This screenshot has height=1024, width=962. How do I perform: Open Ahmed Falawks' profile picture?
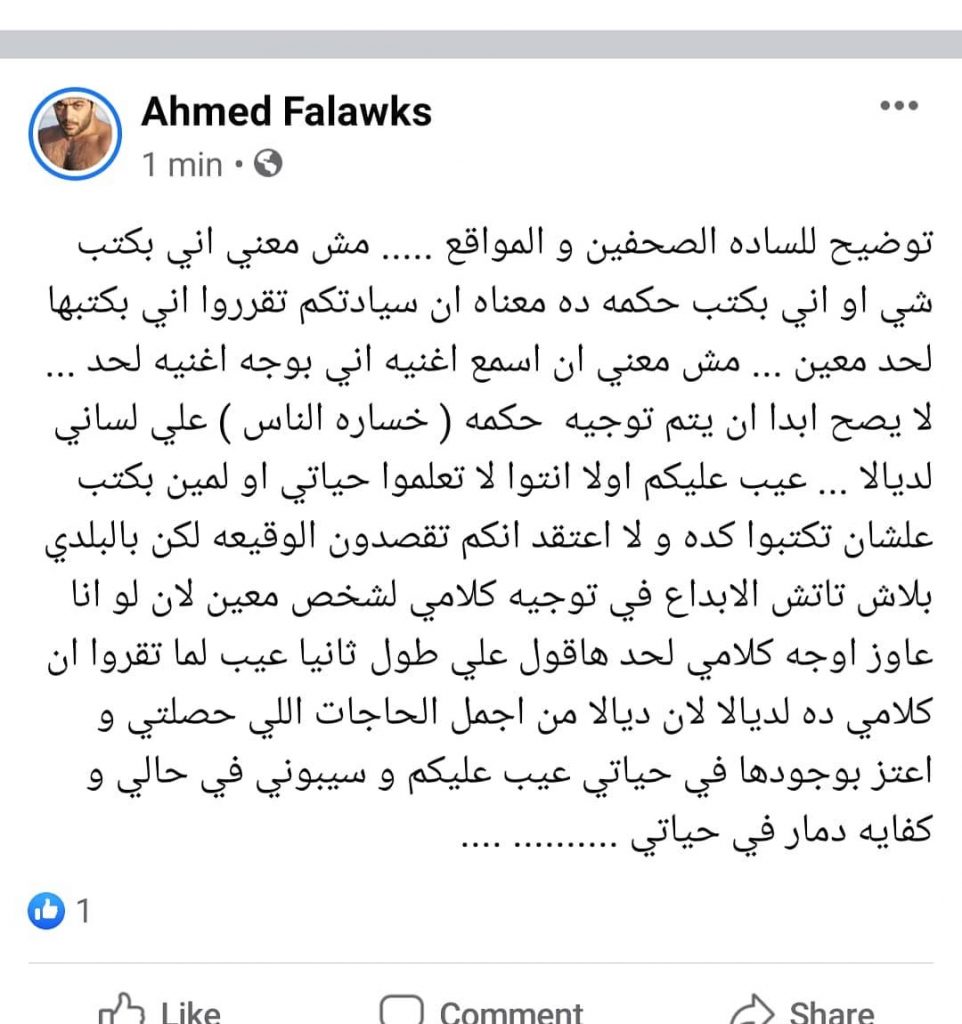[75, 132]
